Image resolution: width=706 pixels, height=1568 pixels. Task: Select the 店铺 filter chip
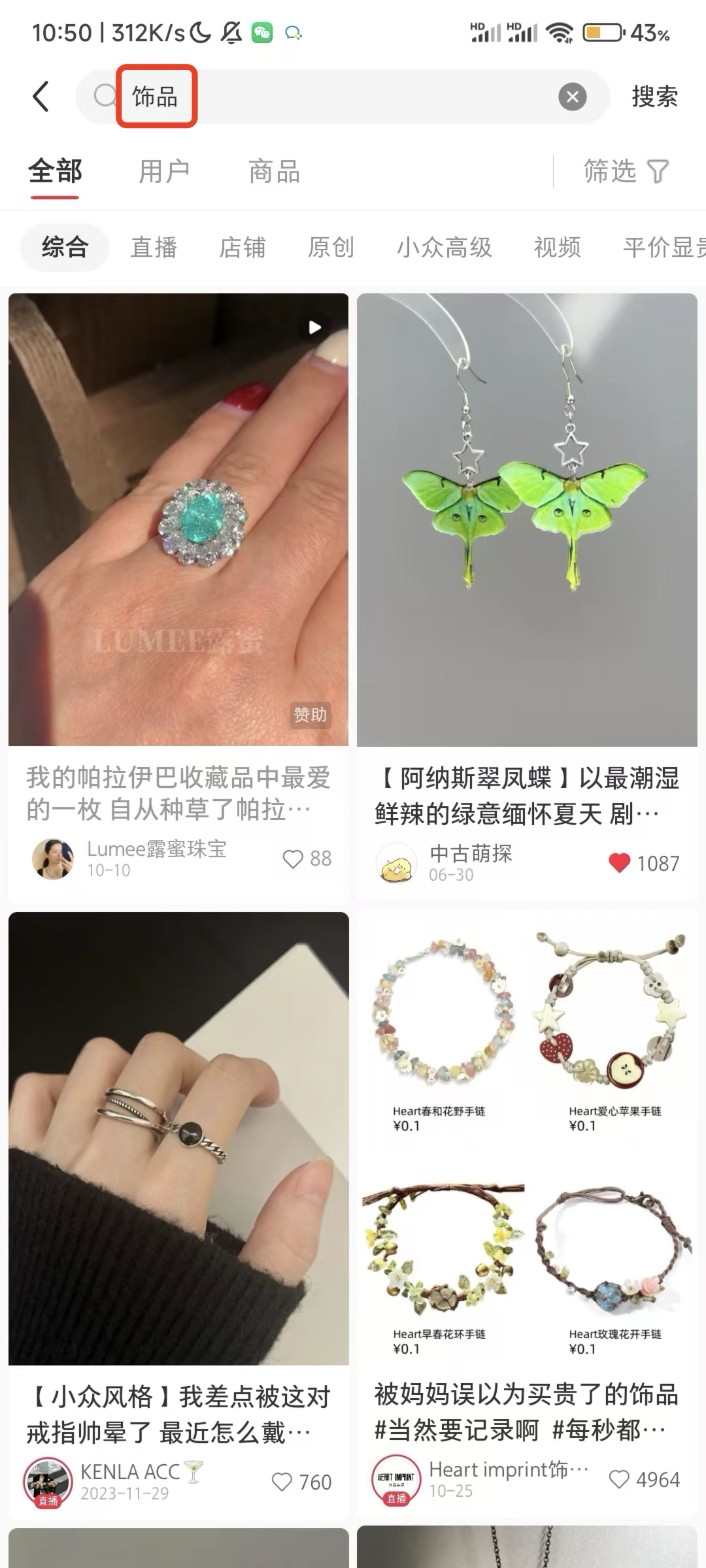[x=243, y=248]
